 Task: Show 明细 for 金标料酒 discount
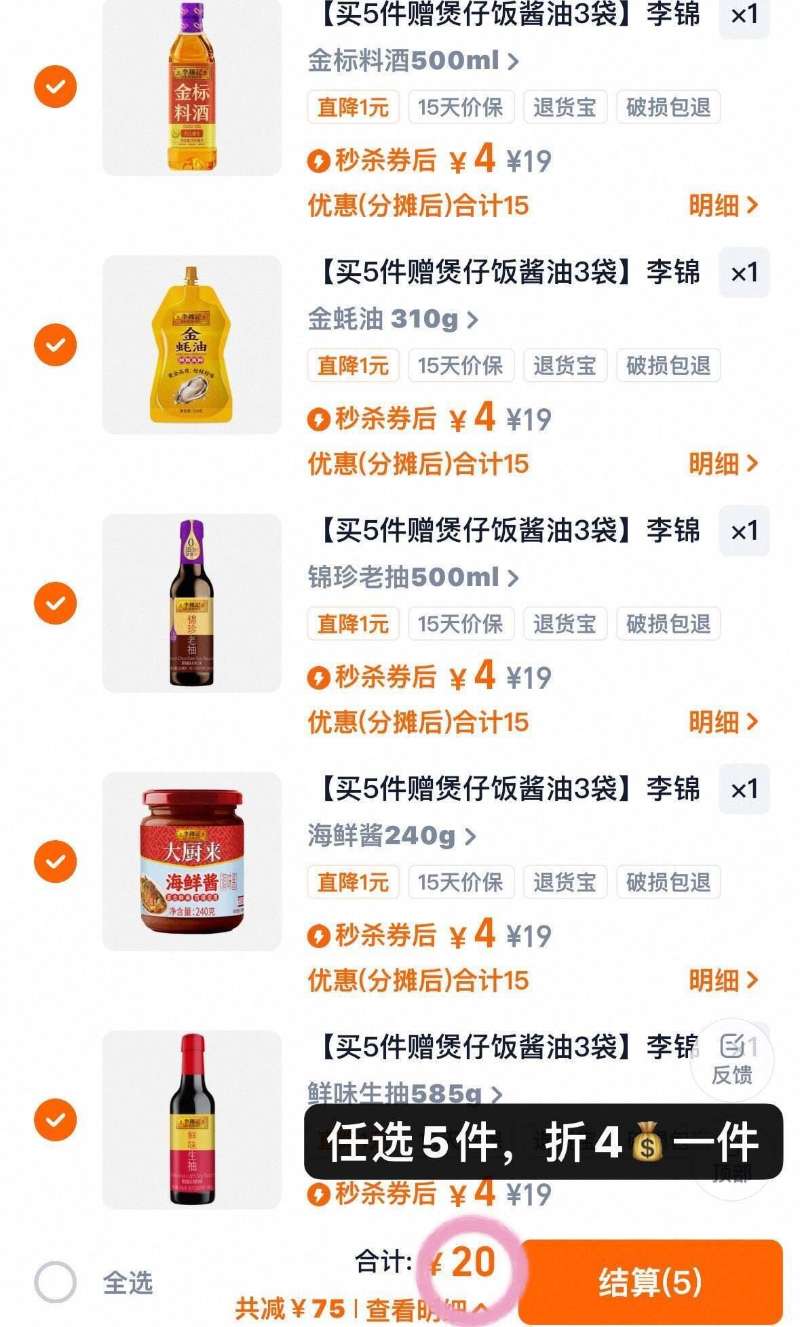723,206
